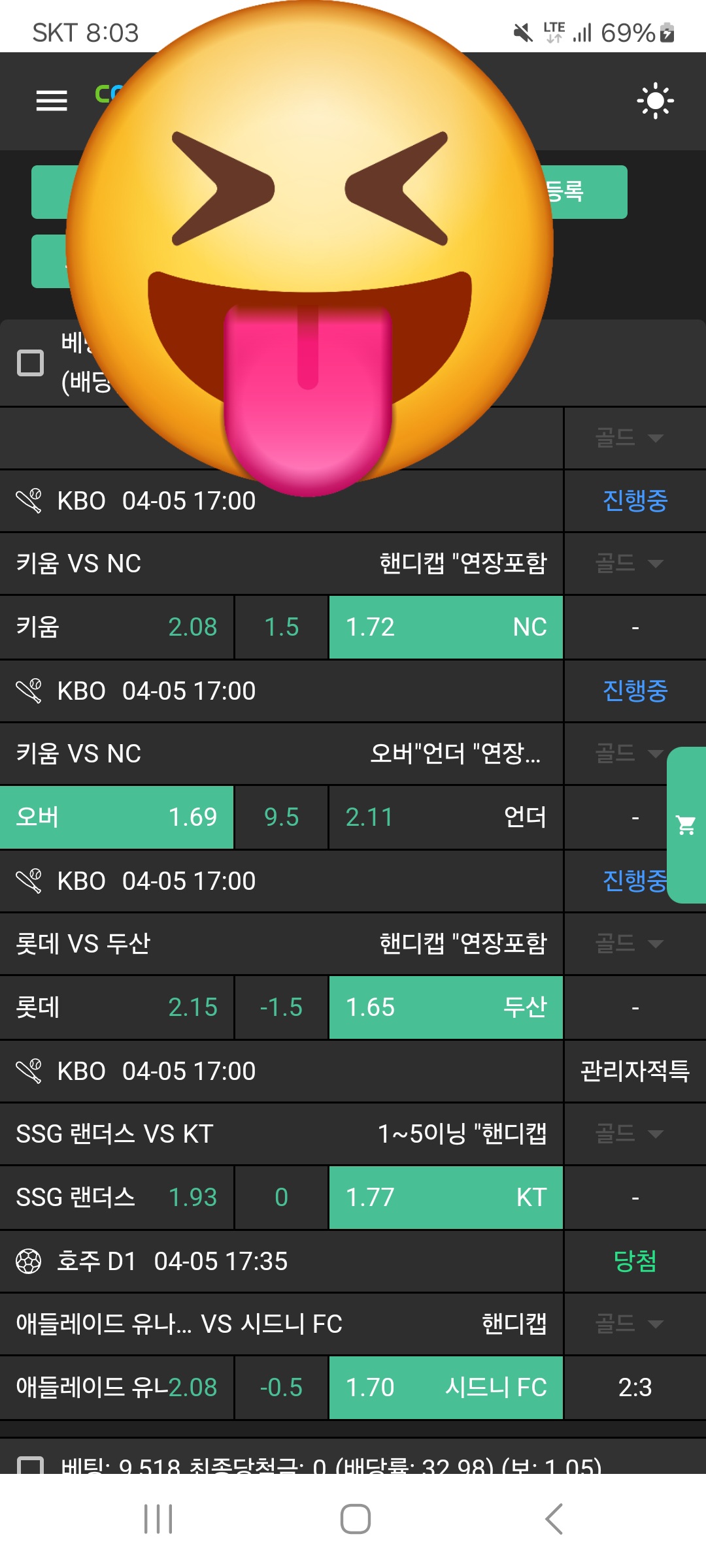Open 골드 dropdown for 롯데 VS 두산
Image resolution: width=706 pixels, height=1568 pixels.
629,943
